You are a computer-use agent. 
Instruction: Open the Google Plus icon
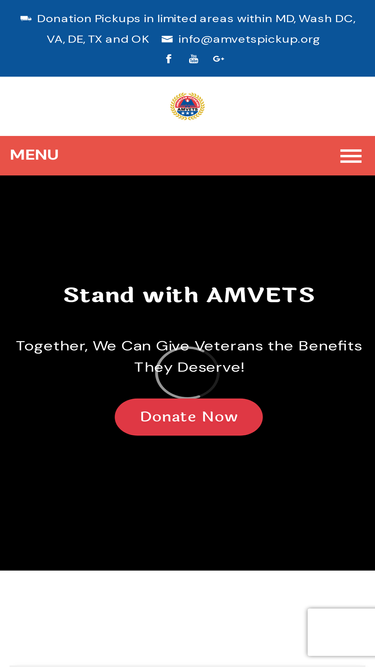218,59
